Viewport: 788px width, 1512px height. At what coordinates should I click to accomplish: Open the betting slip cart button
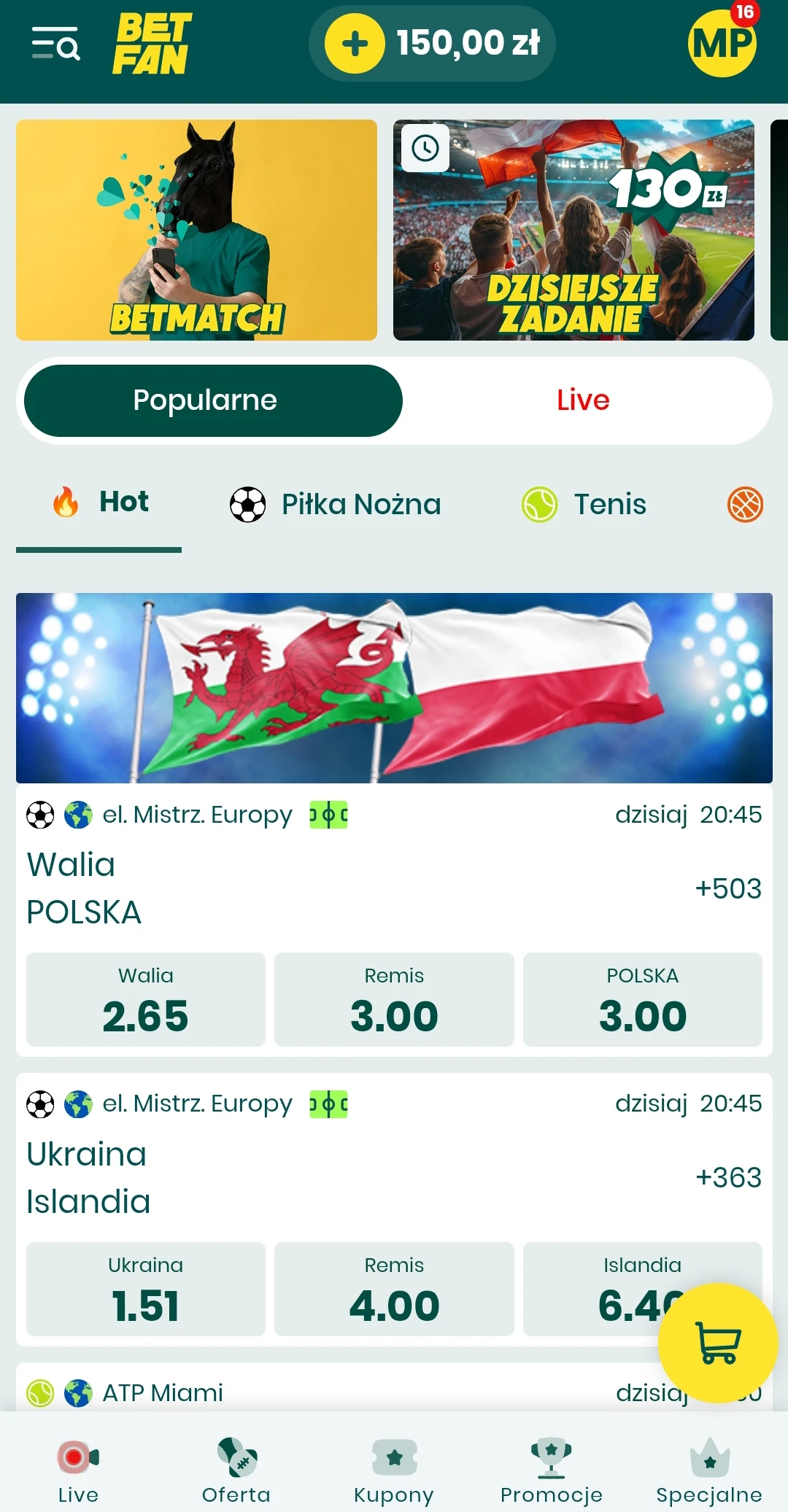718,1342
